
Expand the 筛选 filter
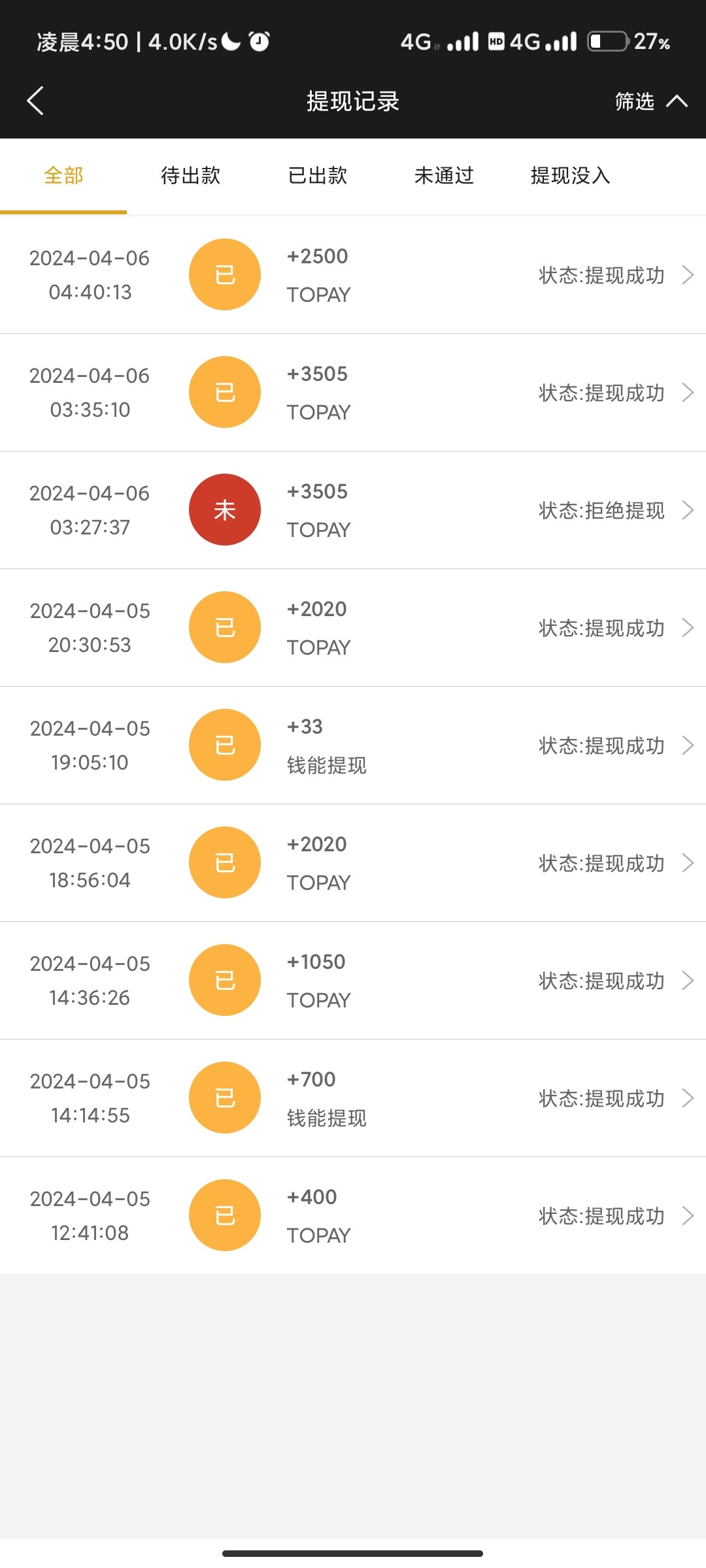[650, 101]
